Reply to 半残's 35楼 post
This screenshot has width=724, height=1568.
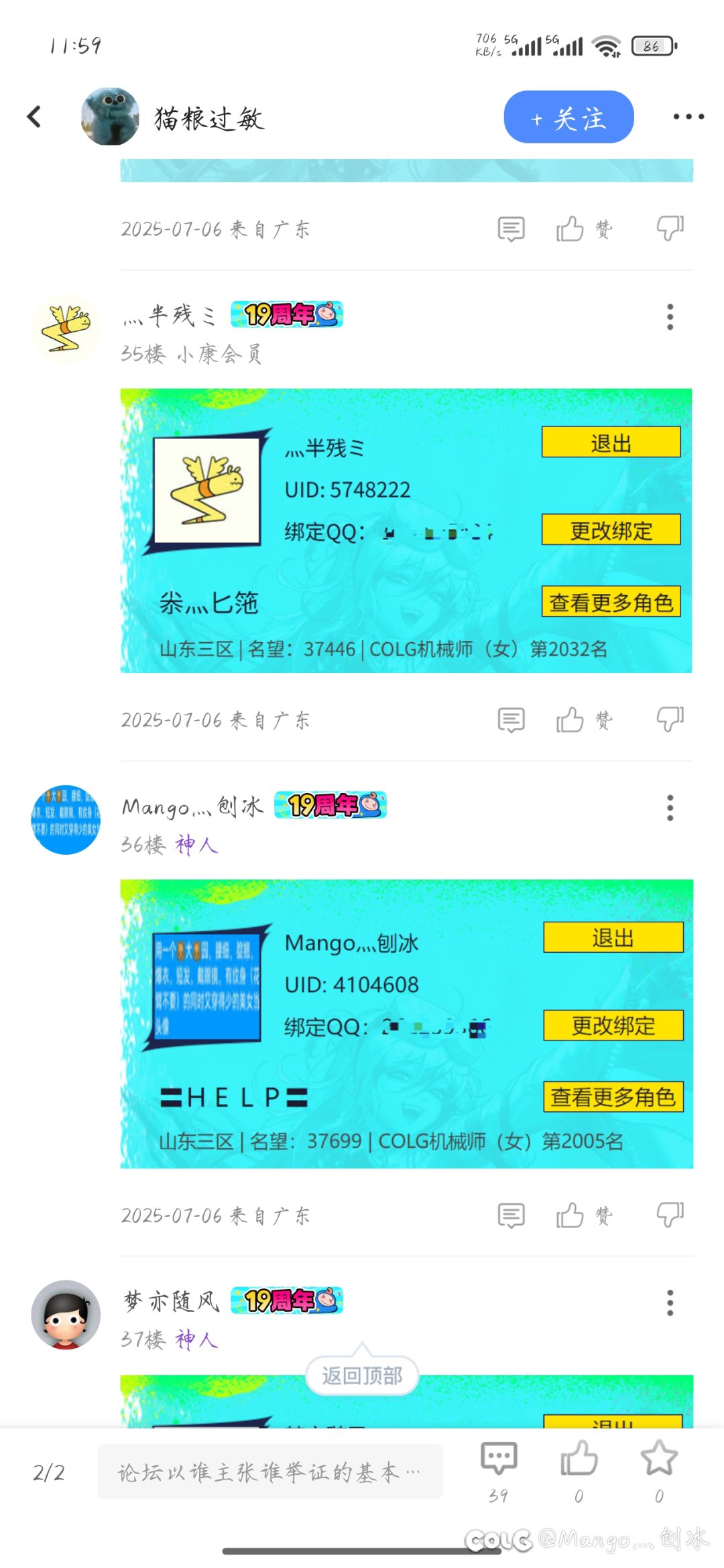click(511, 720)
